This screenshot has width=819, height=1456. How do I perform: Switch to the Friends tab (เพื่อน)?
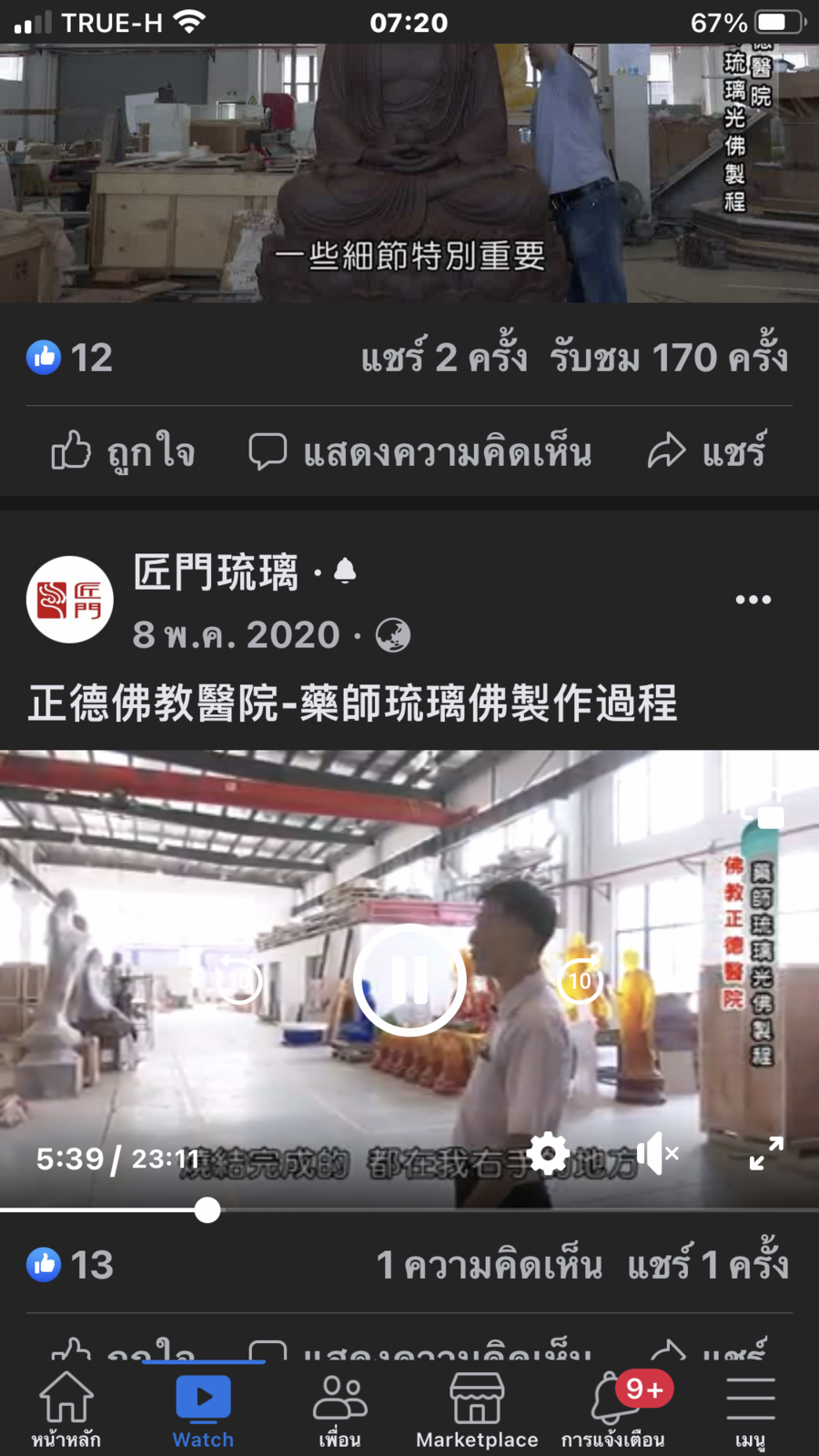point(339,1409)
